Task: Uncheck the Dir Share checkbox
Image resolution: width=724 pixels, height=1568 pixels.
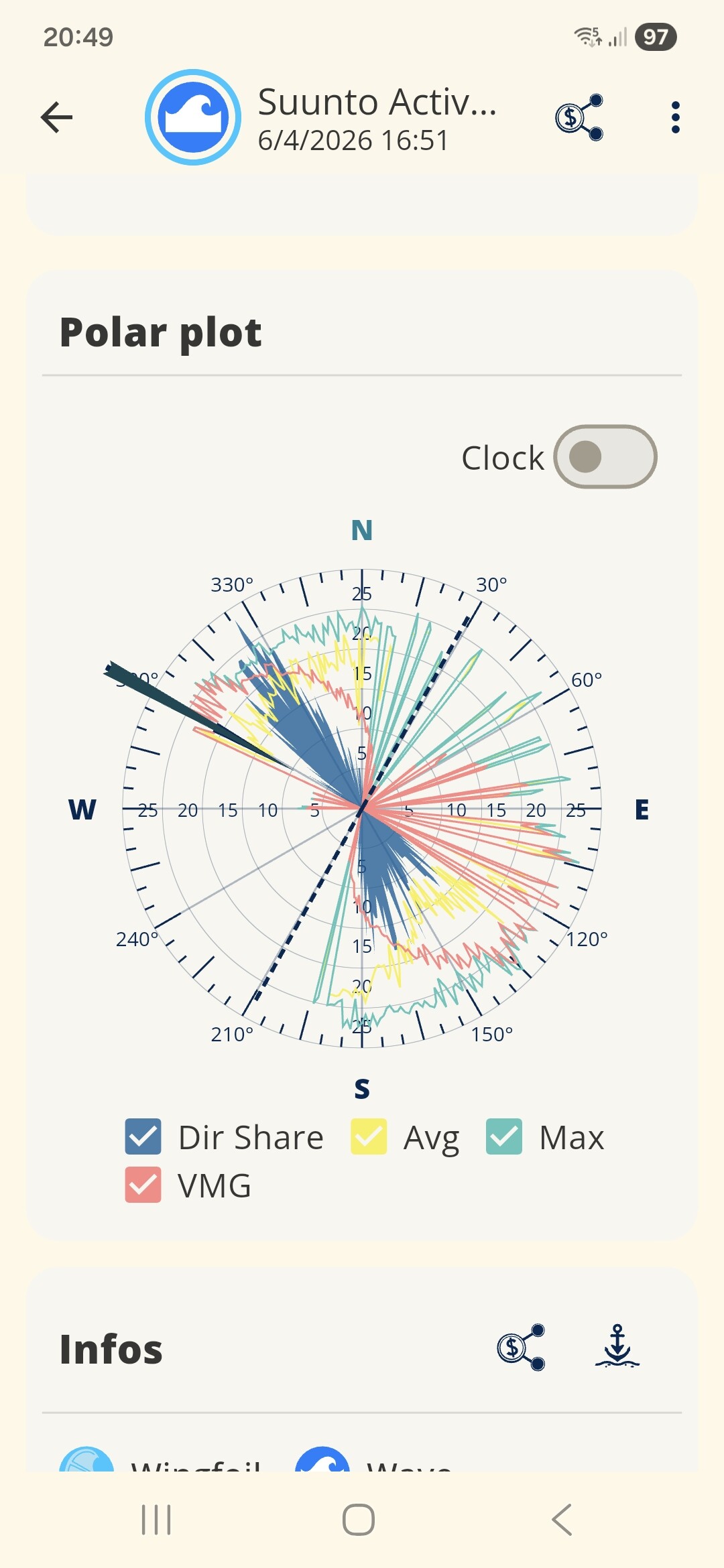Action: 143,1136
